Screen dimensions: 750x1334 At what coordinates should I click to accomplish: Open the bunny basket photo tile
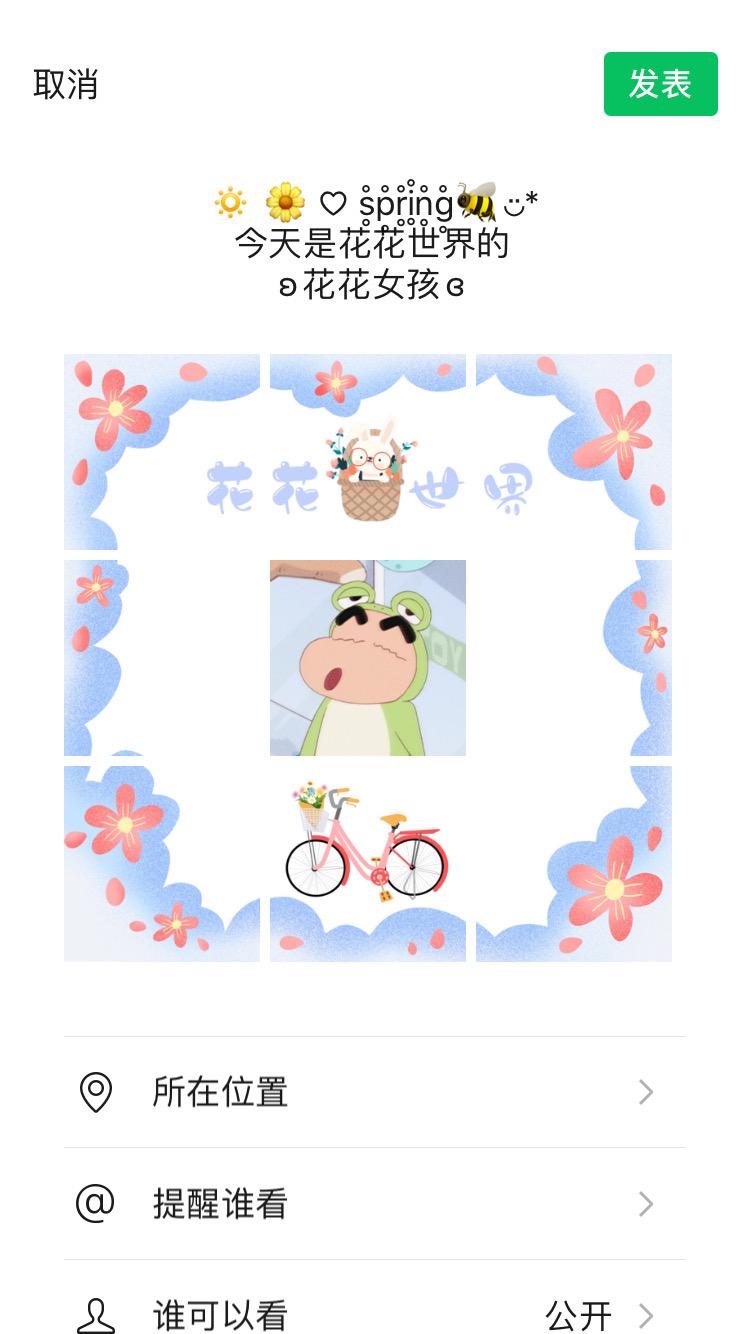368,452
